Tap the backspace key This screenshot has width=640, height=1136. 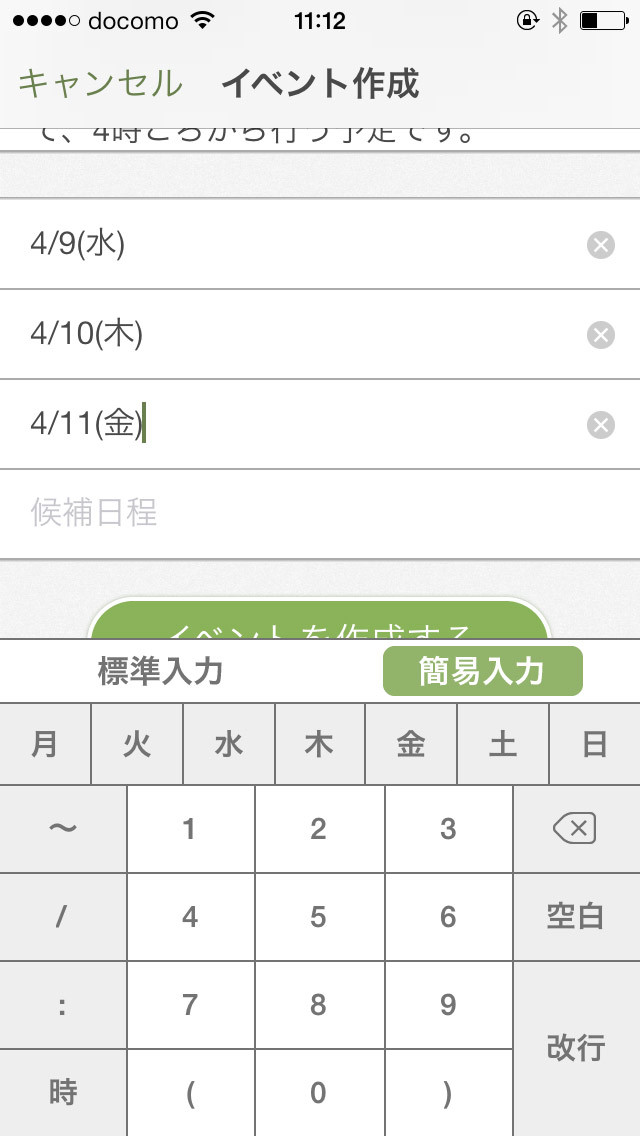click(x=575, y=829)
